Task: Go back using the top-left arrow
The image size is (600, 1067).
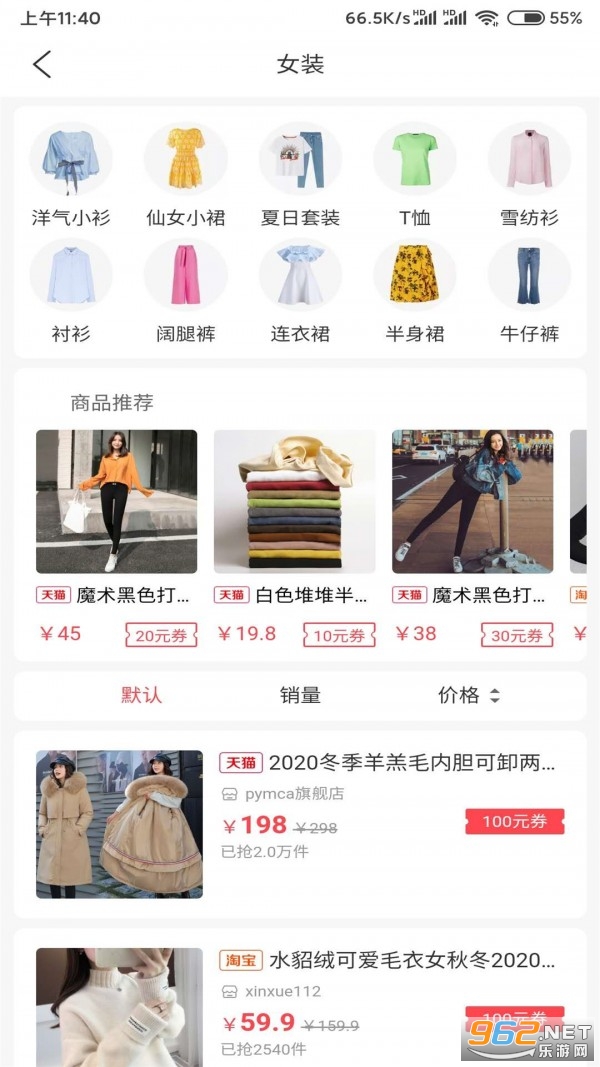Action: (42, 65)
